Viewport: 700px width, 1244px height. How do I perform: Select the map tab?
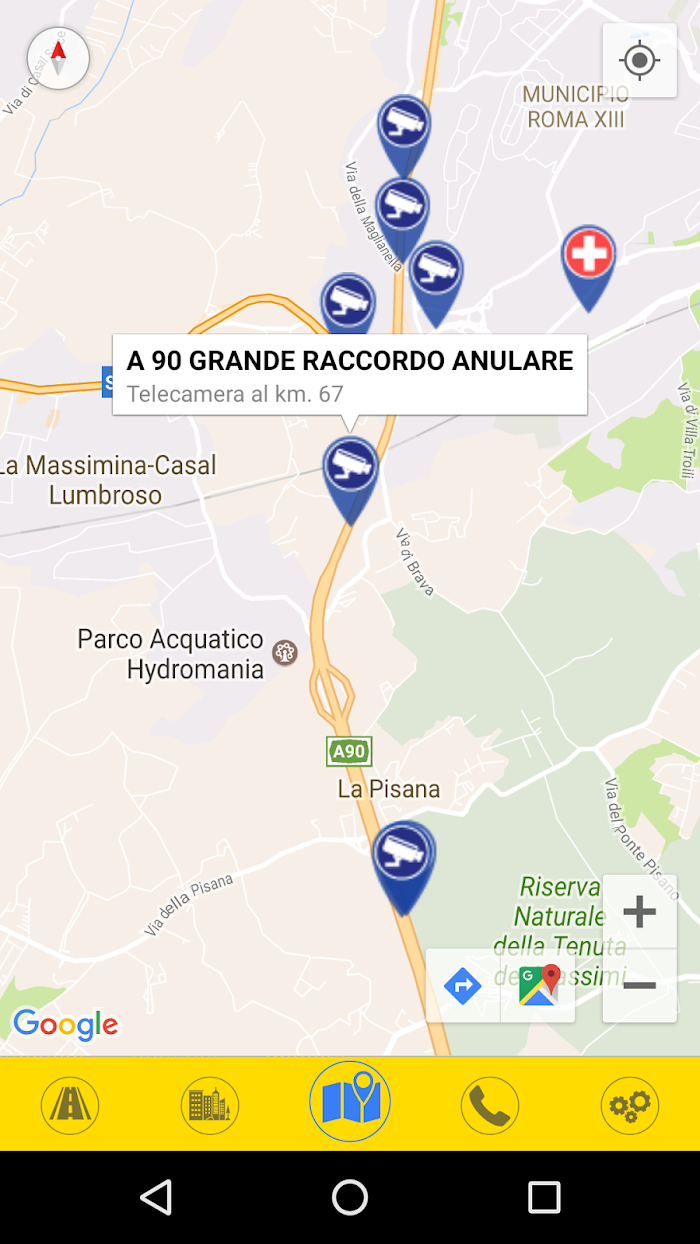click(350, 1101)
